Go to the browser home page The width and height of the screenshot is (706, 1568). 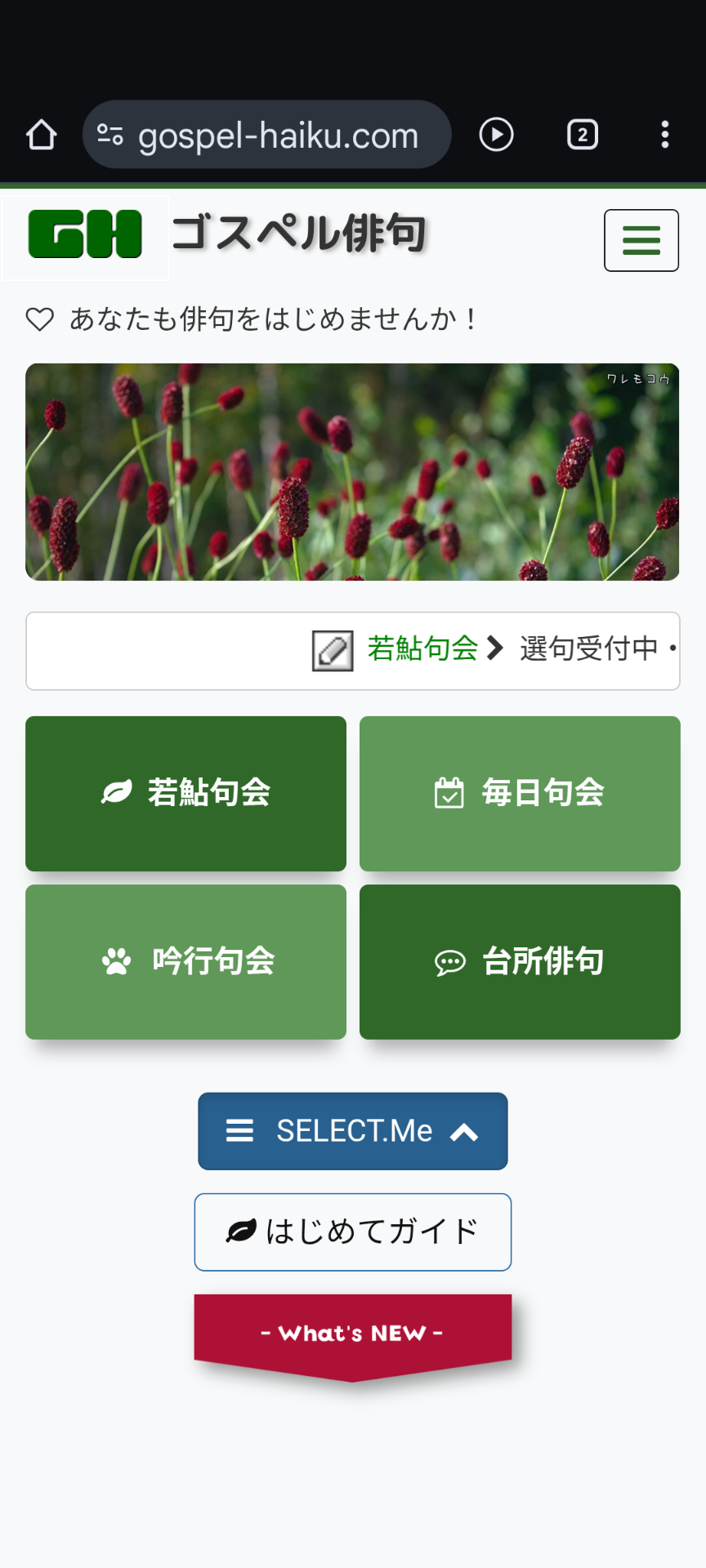pyautogui.click(x=41, y=135)
